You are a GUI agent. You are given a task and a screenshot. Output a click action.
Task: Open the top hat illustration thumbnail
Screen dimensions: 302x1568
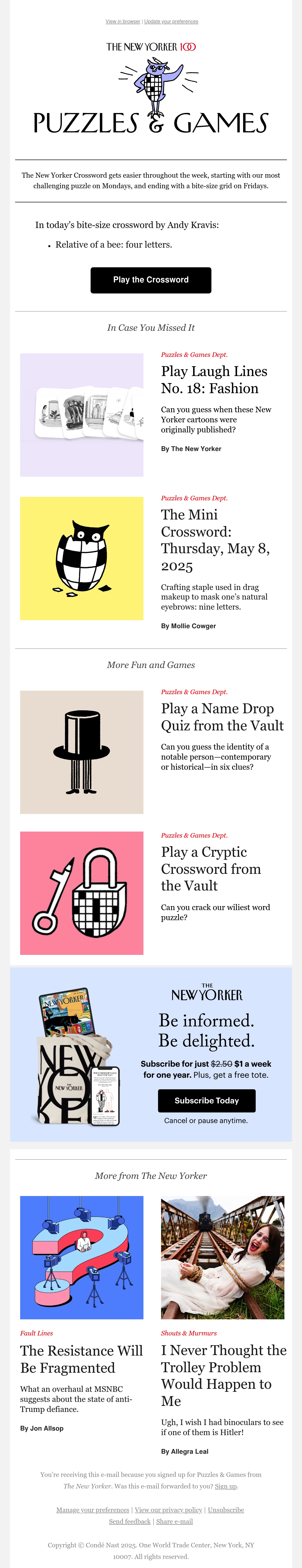[82, 752]
